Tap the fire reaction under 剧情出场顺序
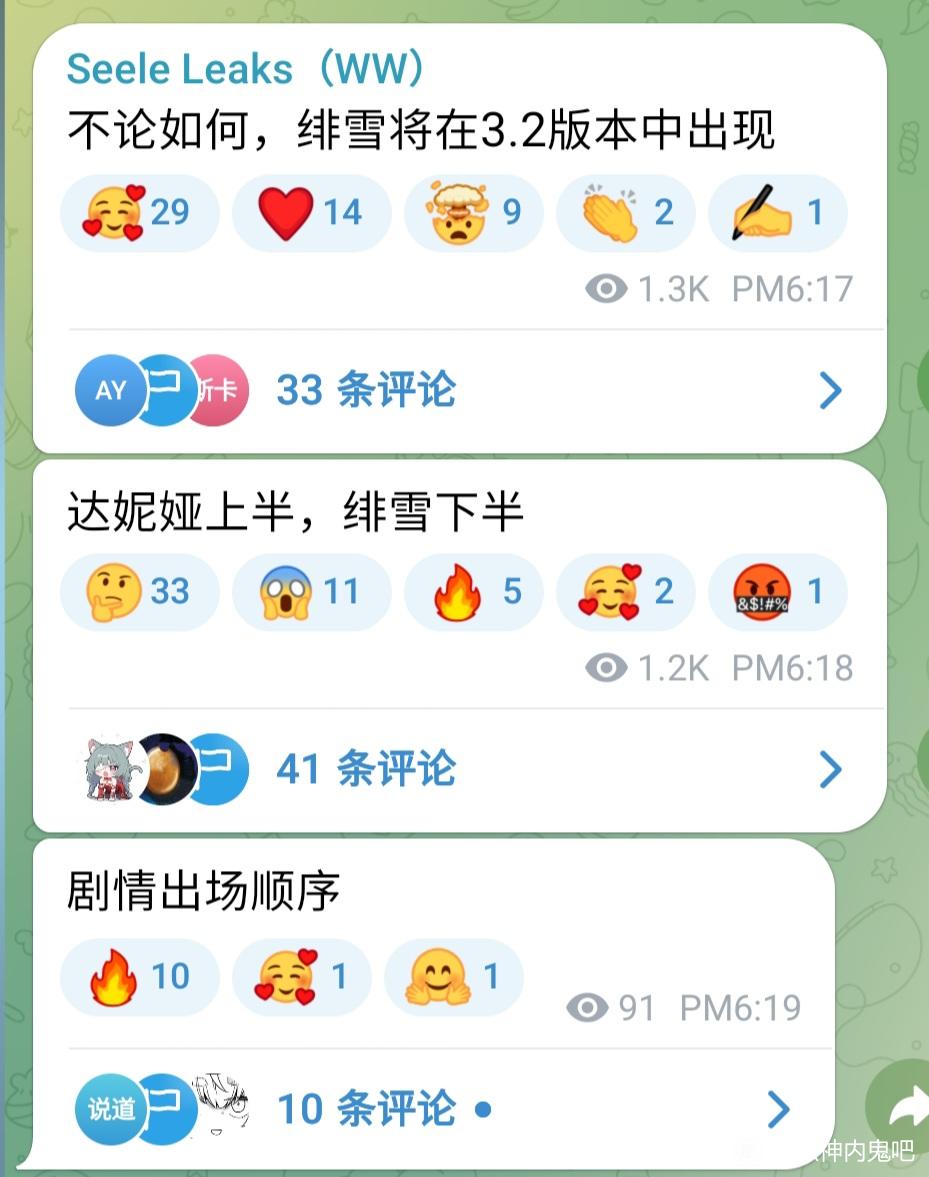This screenshot has height=1177, width=929. tap(138, 977)
